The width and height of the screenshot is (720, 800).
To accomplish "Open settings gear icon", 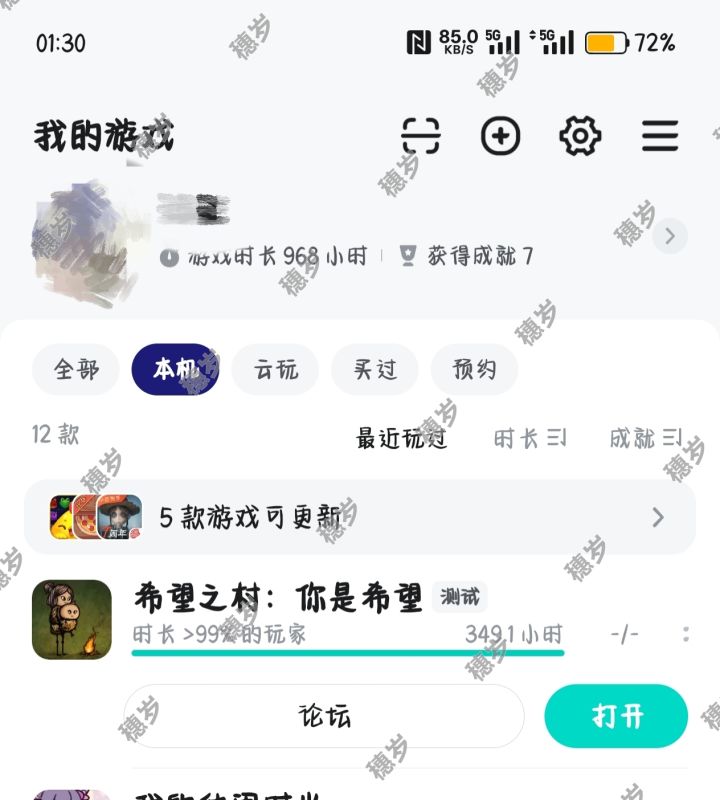I will pos(580,136).
